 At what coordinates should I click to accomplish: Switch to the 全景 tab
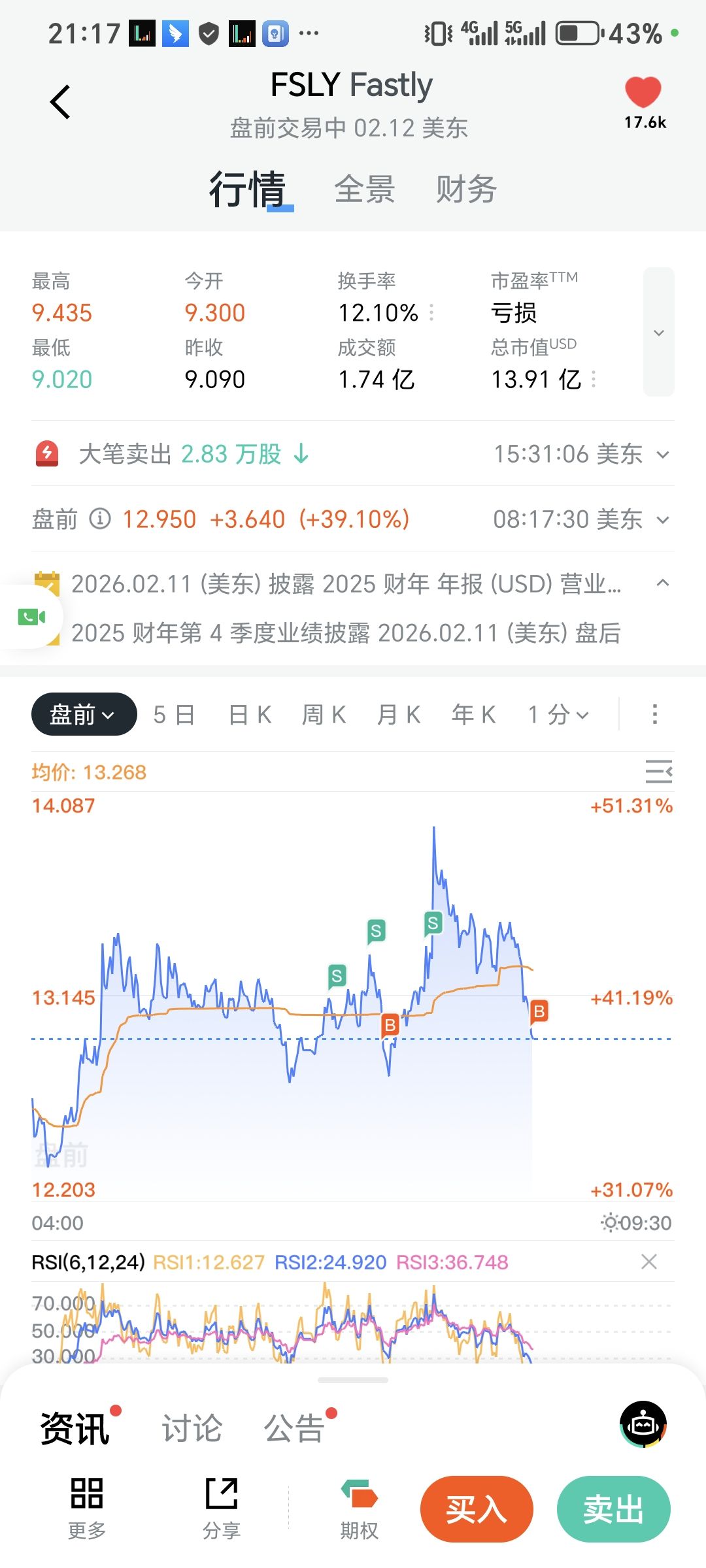click(x=364, y=189)
